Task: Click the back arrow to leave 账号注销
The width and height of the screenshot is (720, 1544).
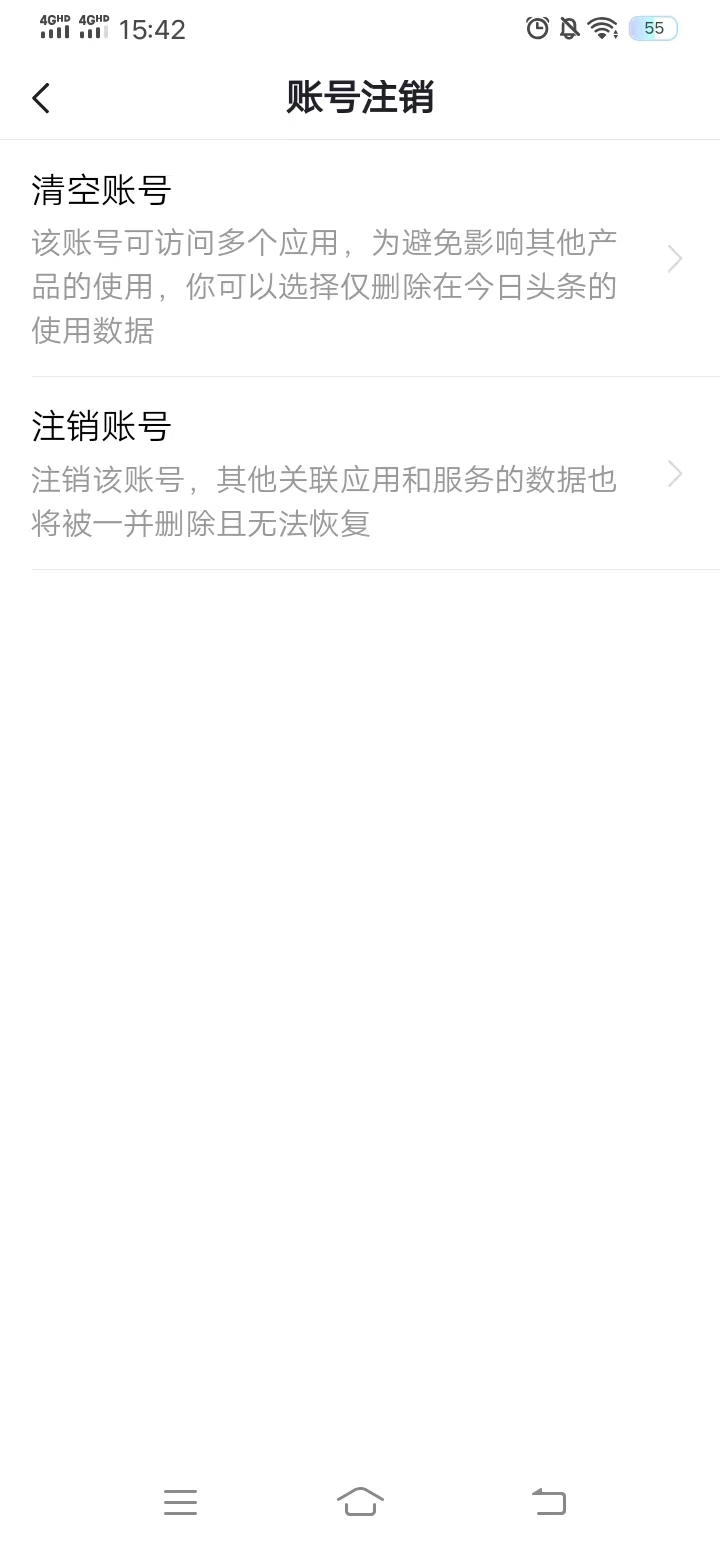Action: click(41, 98)
